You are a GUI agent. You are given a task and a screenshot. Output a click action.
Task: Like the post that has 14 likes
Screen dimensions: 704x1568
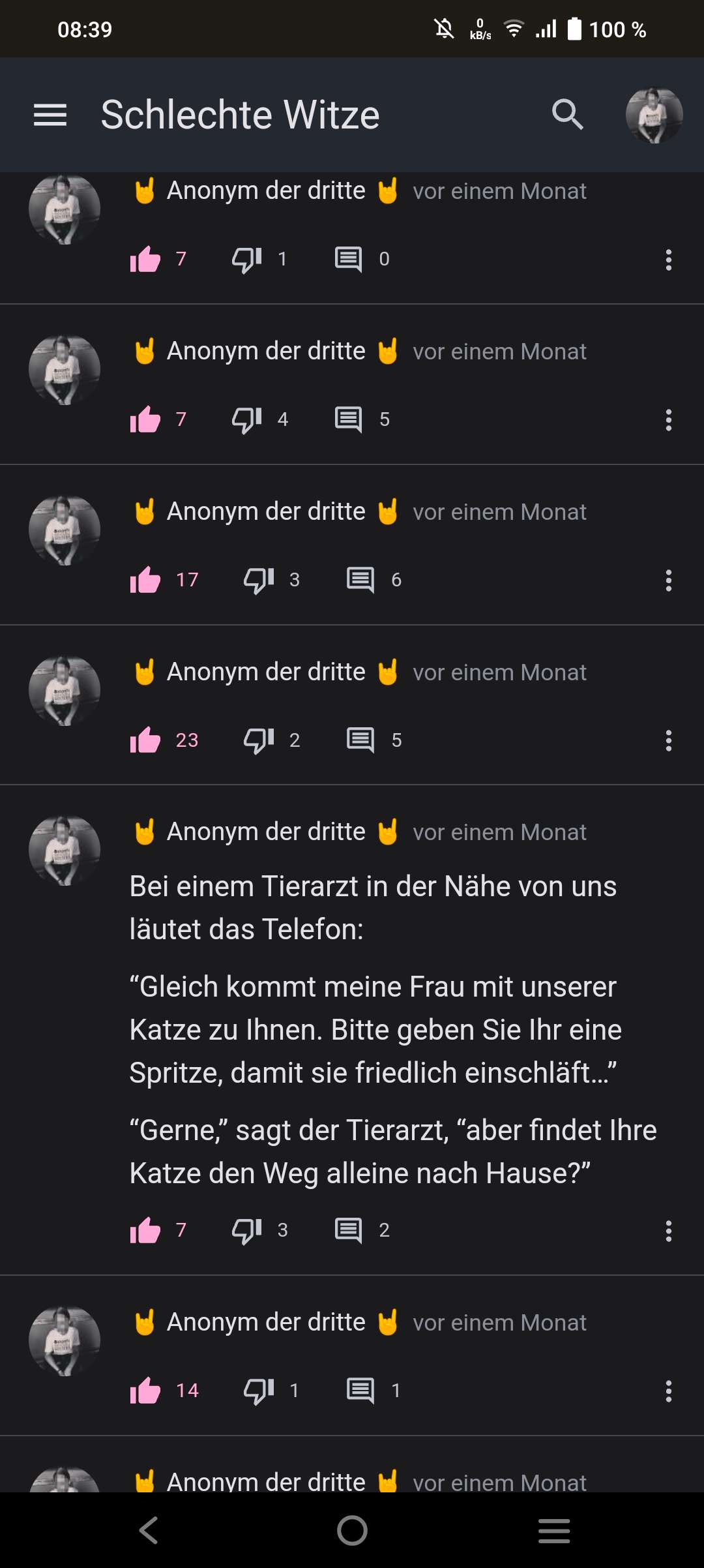(145, 1391)
